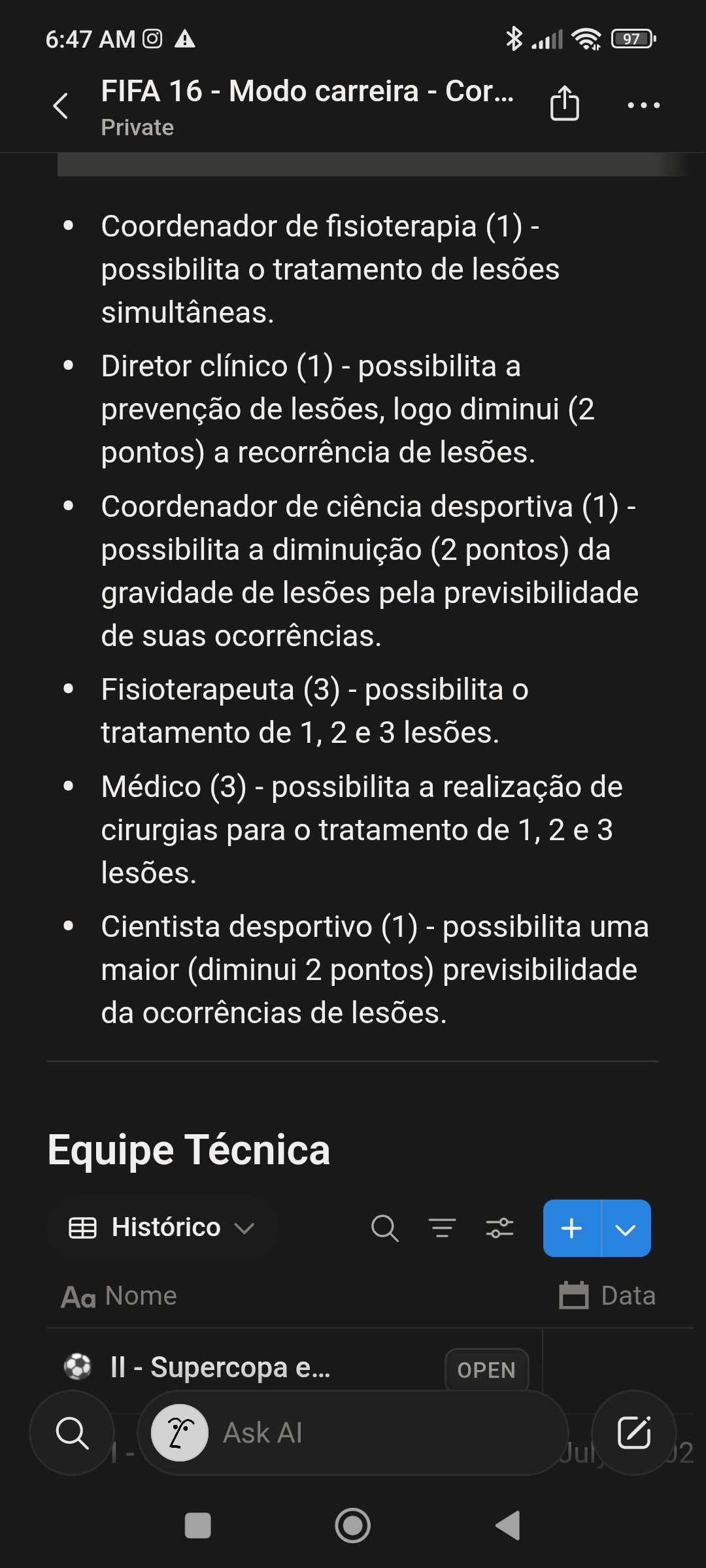The width and height of the screenshot is (706, 1568).
Task: Add a new database entry with plus
Action: click(x=571, y=1228)
